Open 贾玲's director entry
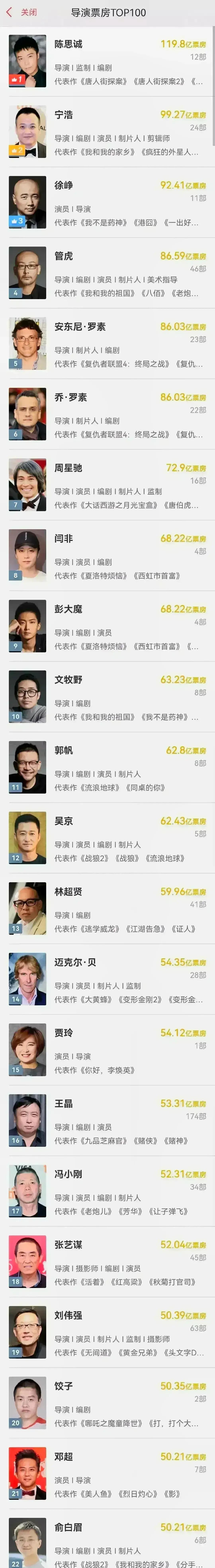 pyautogui.click(x=107, y=1049)
